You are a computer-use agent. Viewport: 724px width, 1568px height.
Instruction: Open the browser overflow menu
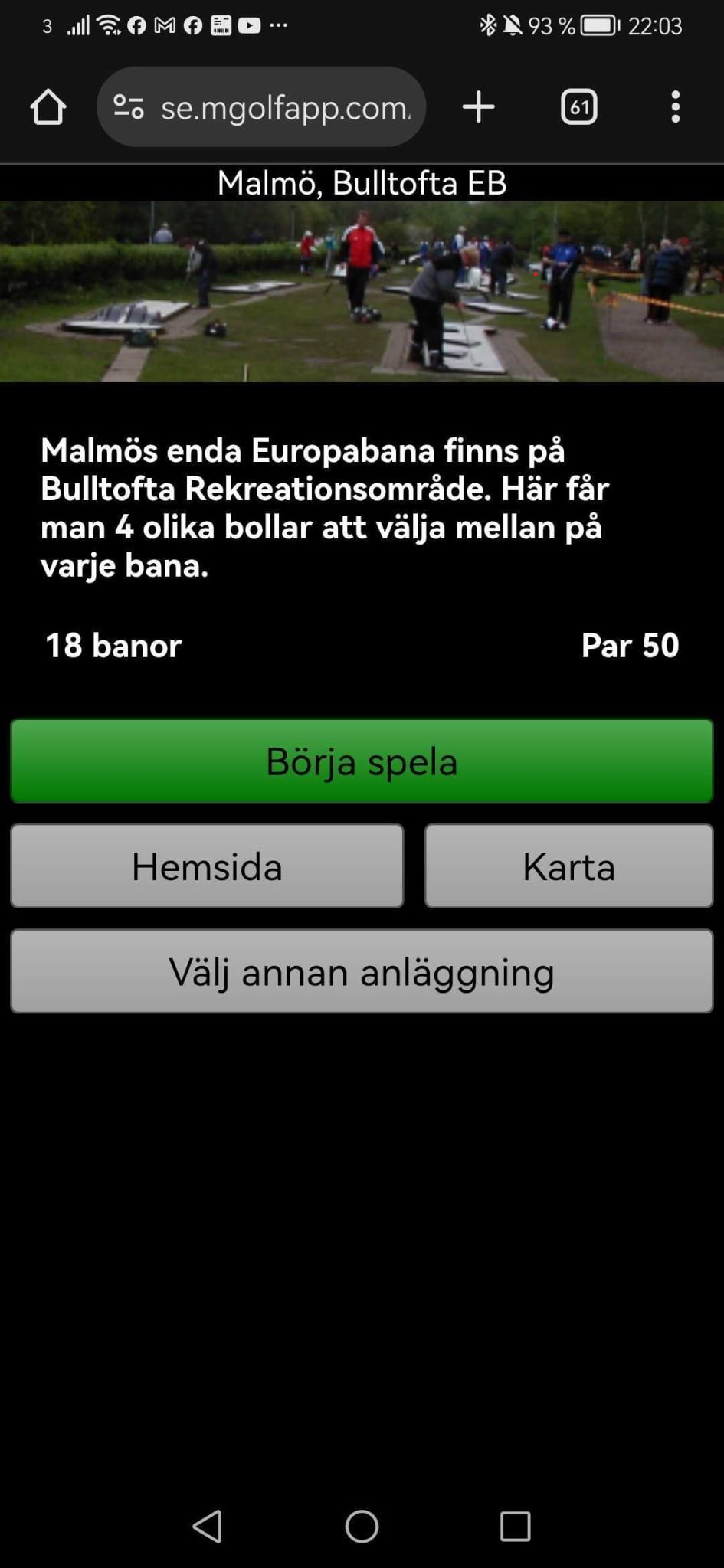pos(675,106)
